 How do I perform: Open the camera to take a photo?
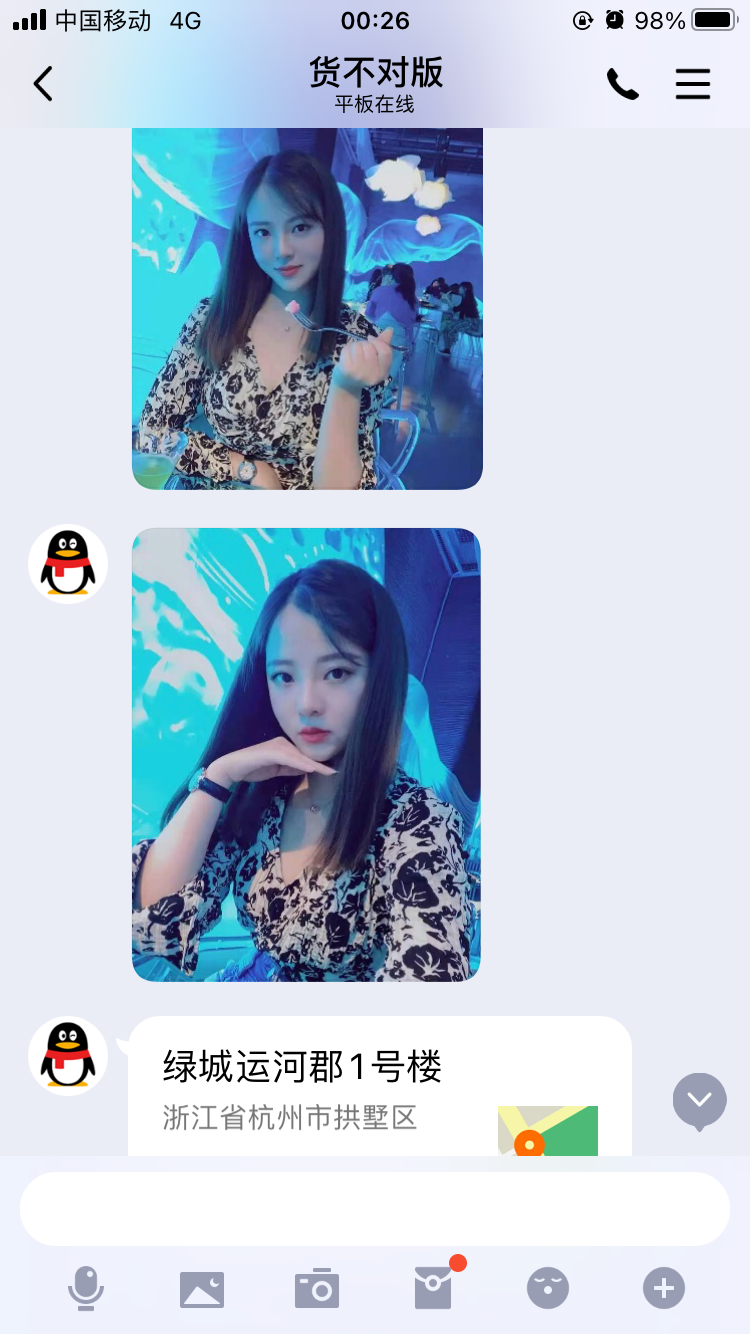point(317,1288)
